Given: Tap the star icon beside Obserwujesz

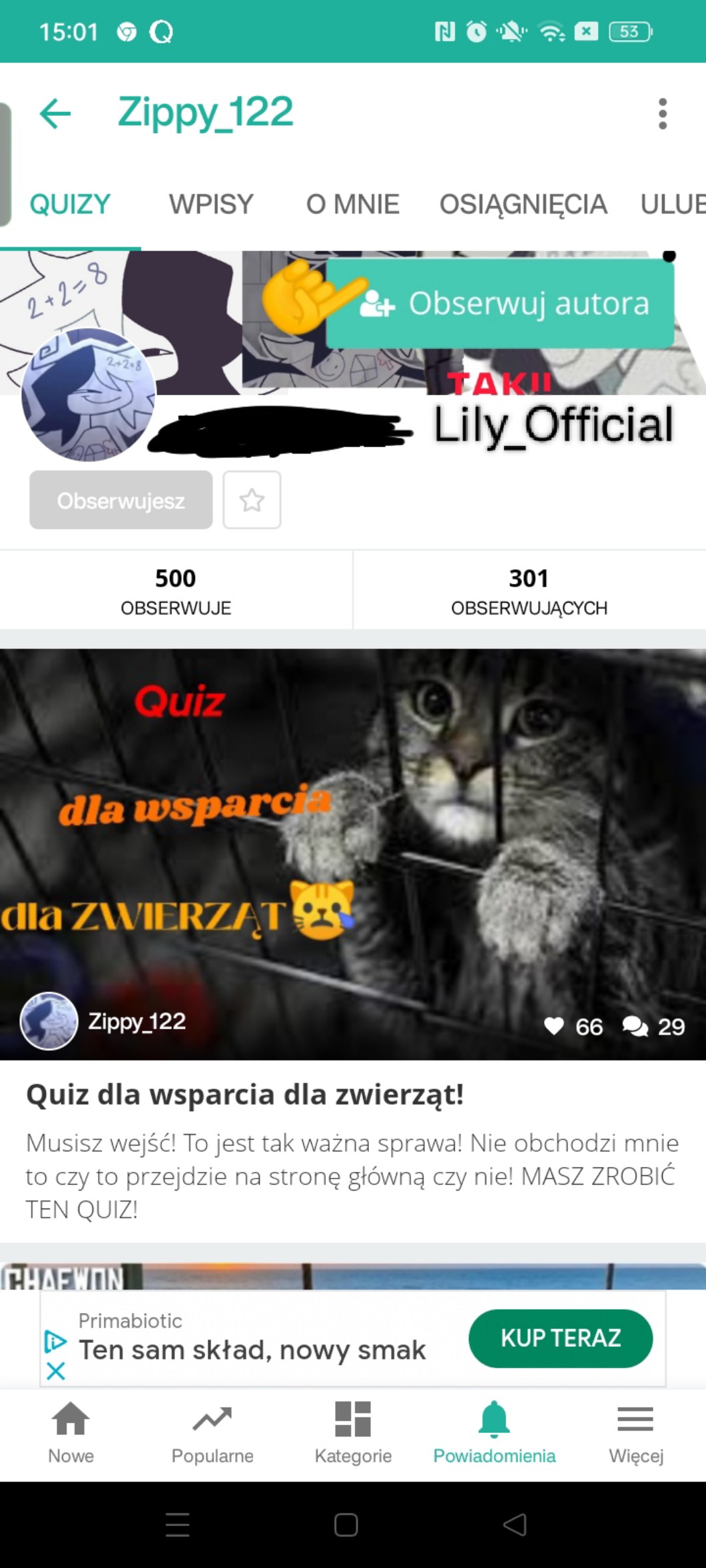Looking at the screenshot, I should [252, 500].
